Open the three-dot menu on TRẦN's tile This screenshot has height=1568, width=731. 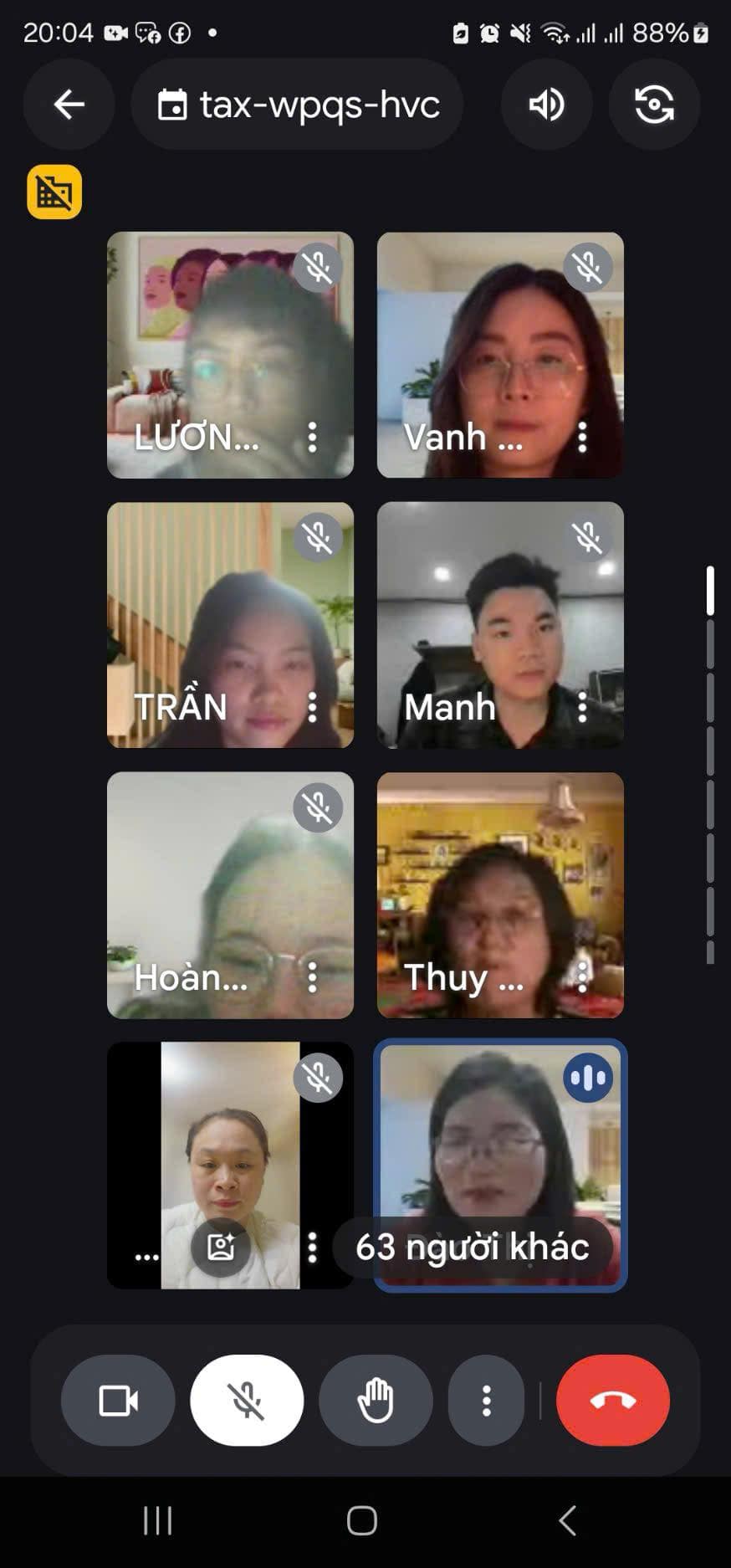coord(312,707)
